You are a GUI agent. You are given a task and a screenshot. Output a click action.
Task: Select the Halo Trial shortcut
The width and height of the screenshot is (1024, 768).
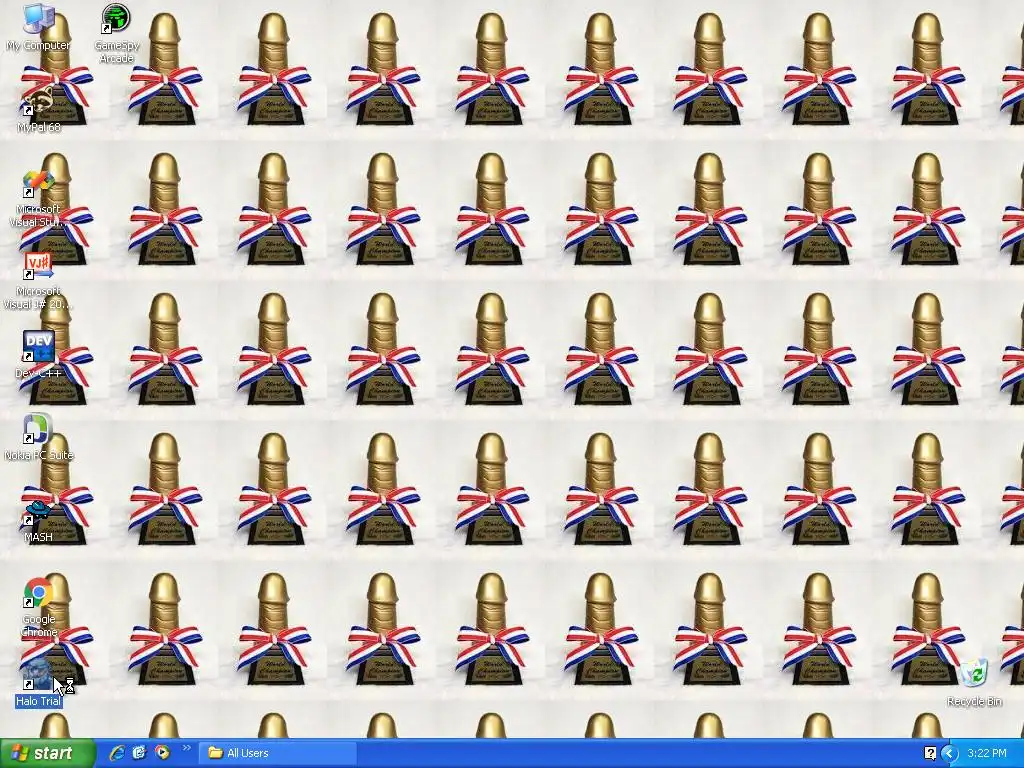pyautogui.click(x=38, y=675)
